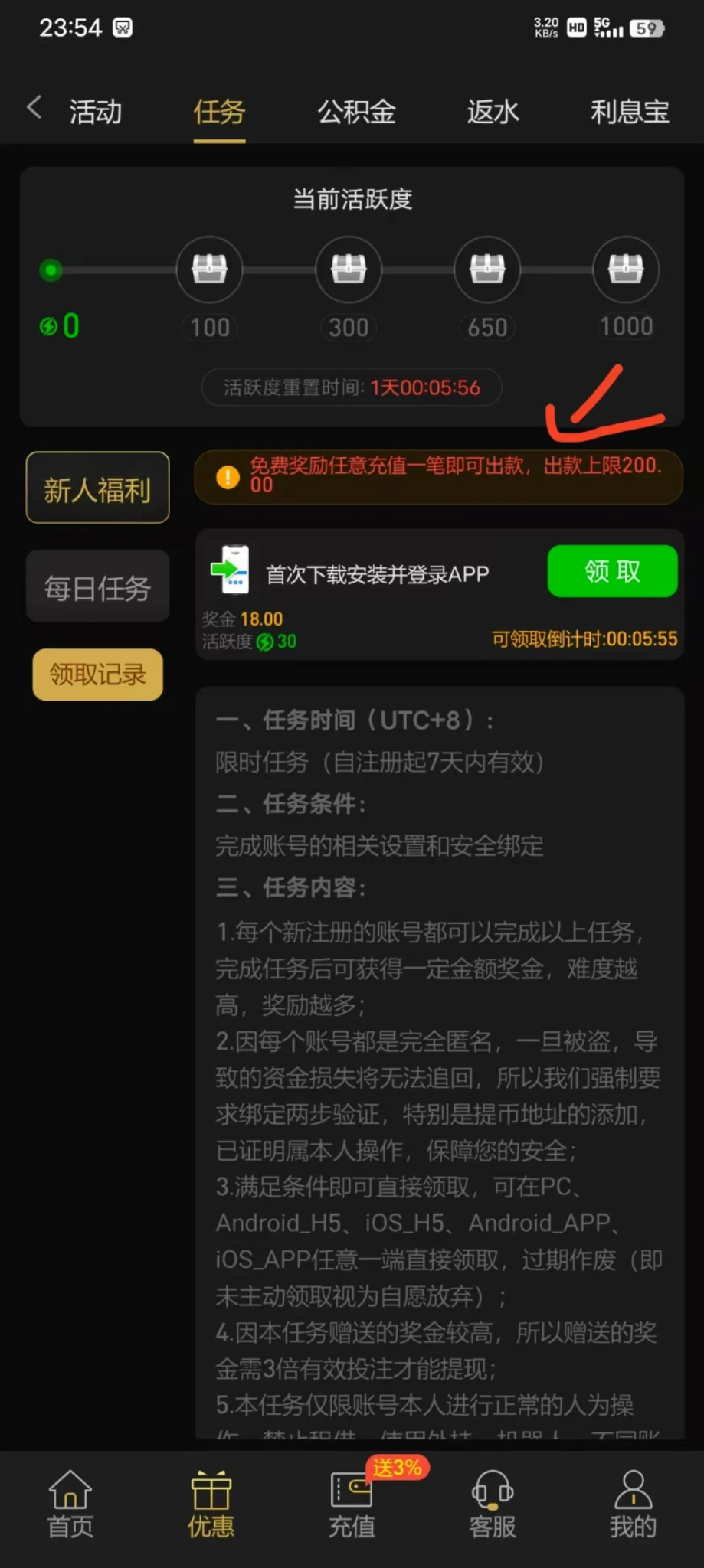The width and height of the screenshot is (704, 1568).
Task: Open 优惠 in the bottom bar
Action: point(211,1504)
